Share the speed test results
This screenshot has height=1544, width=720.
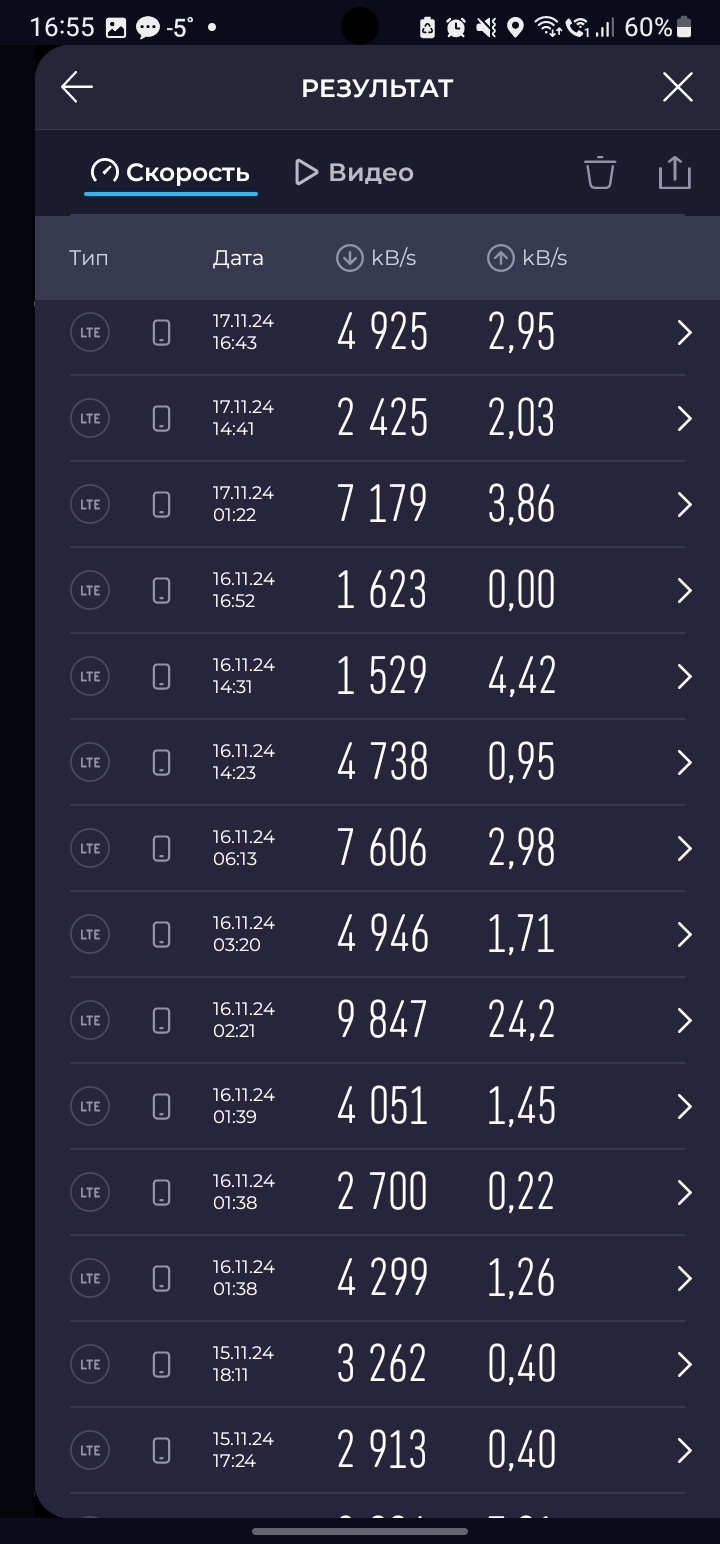click(675, 173)
